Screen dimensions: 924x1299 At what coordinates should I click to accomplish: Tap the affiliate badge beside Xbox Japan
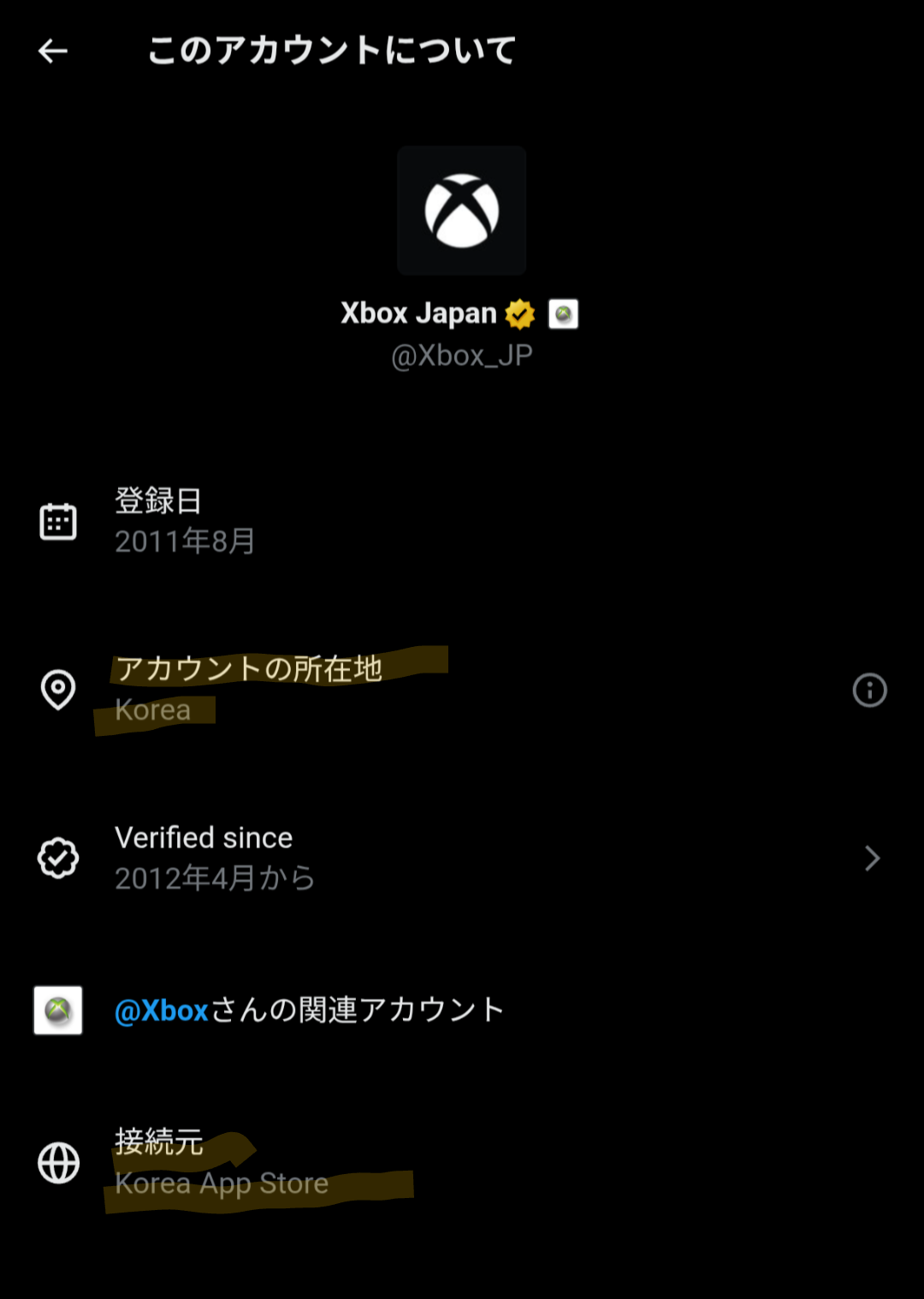click(x=563, y=314)
